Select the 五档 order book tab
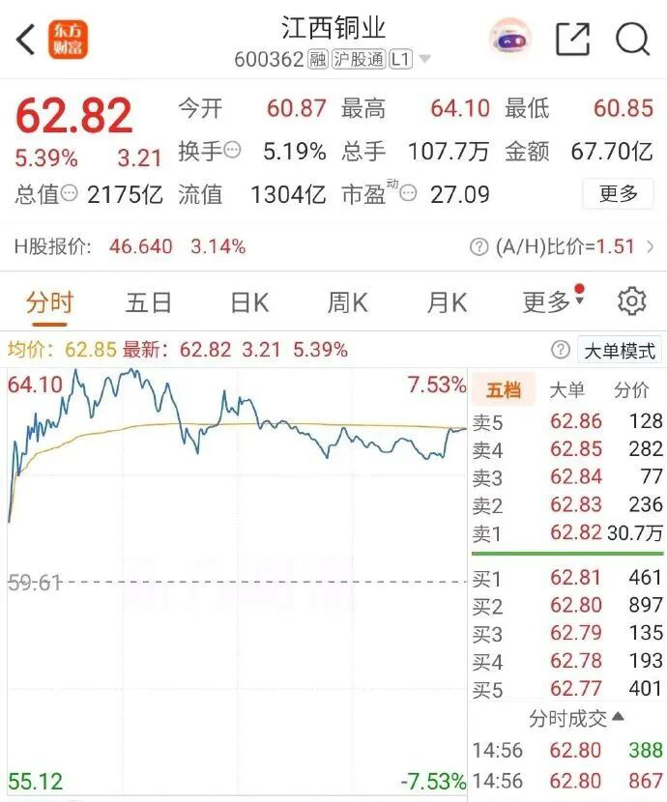Screen dimensions: 667x802 (x=503, y=390)
